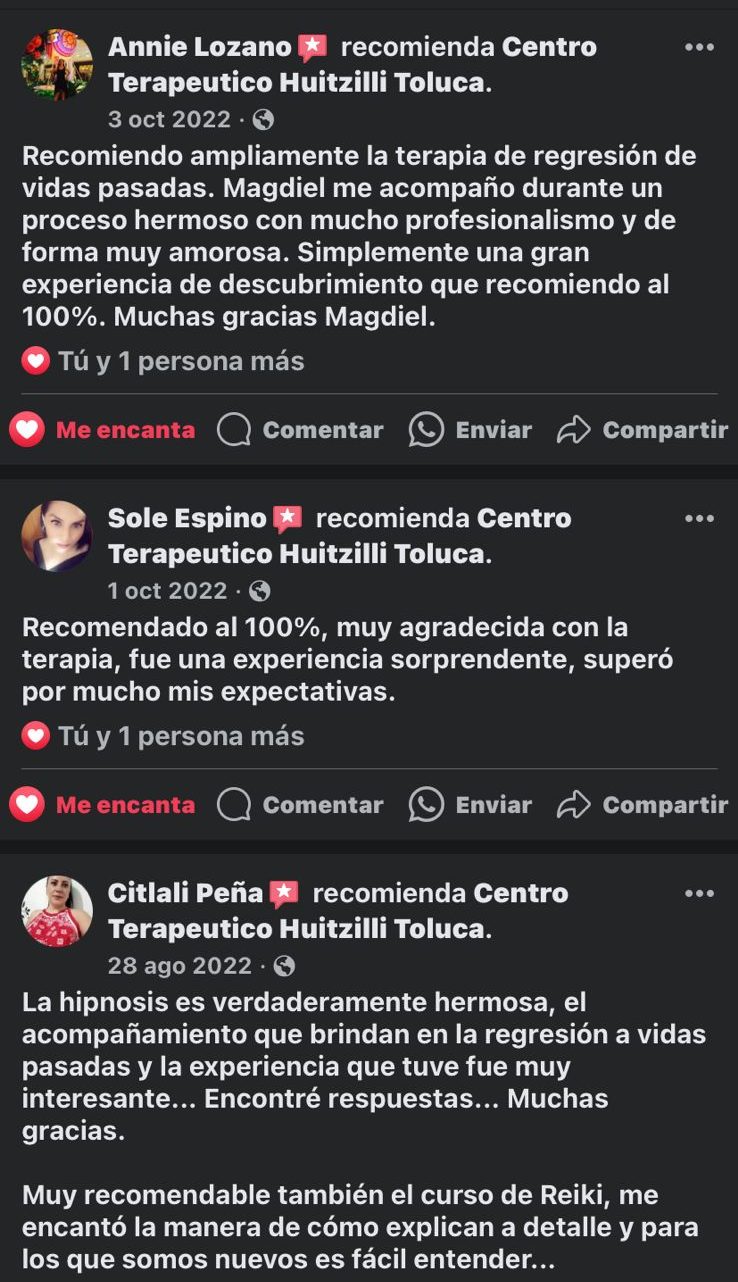Open overflow menu on Sole Espino's review

[x=699, y=518]
